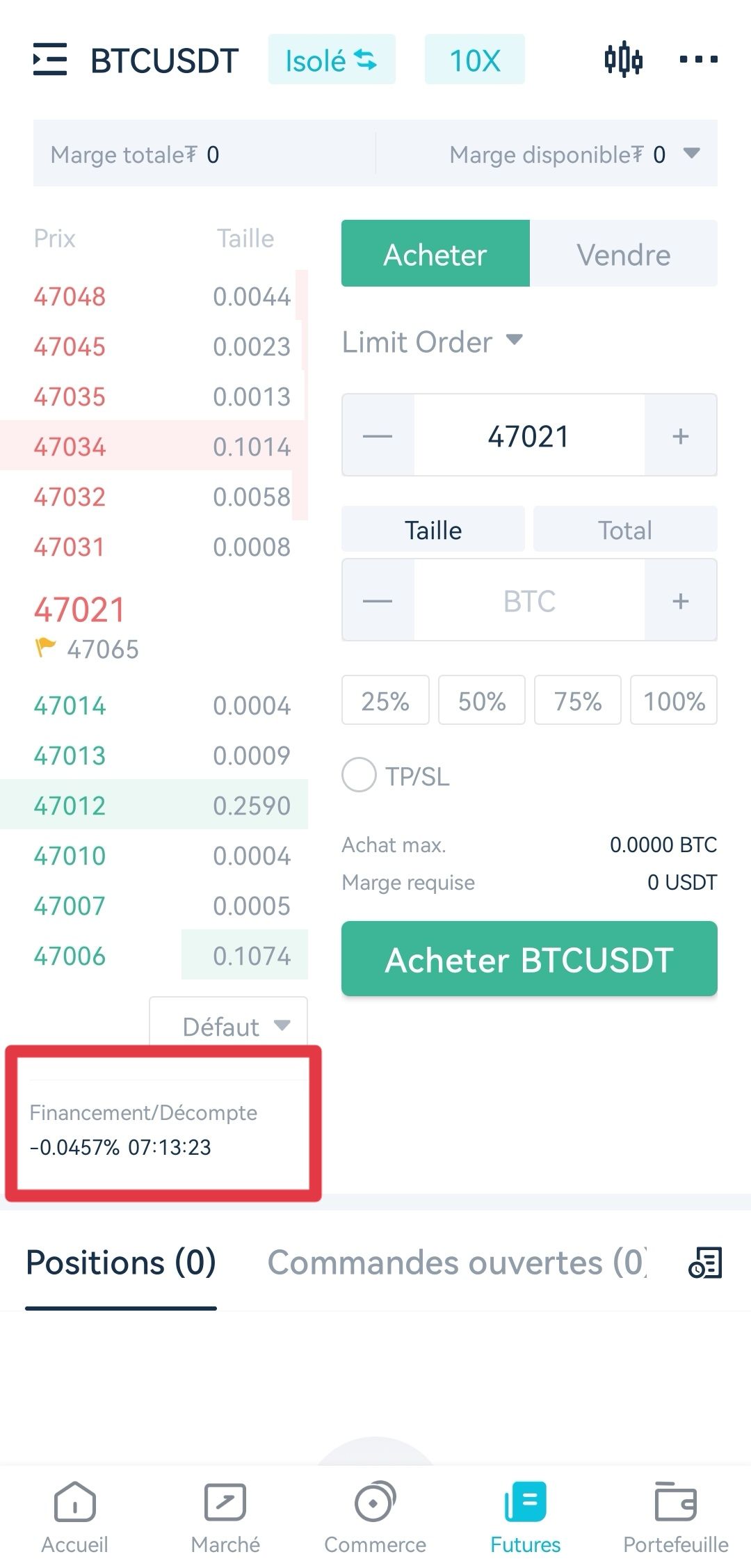Open the Défaut order book dropdown

point(229,1024)
